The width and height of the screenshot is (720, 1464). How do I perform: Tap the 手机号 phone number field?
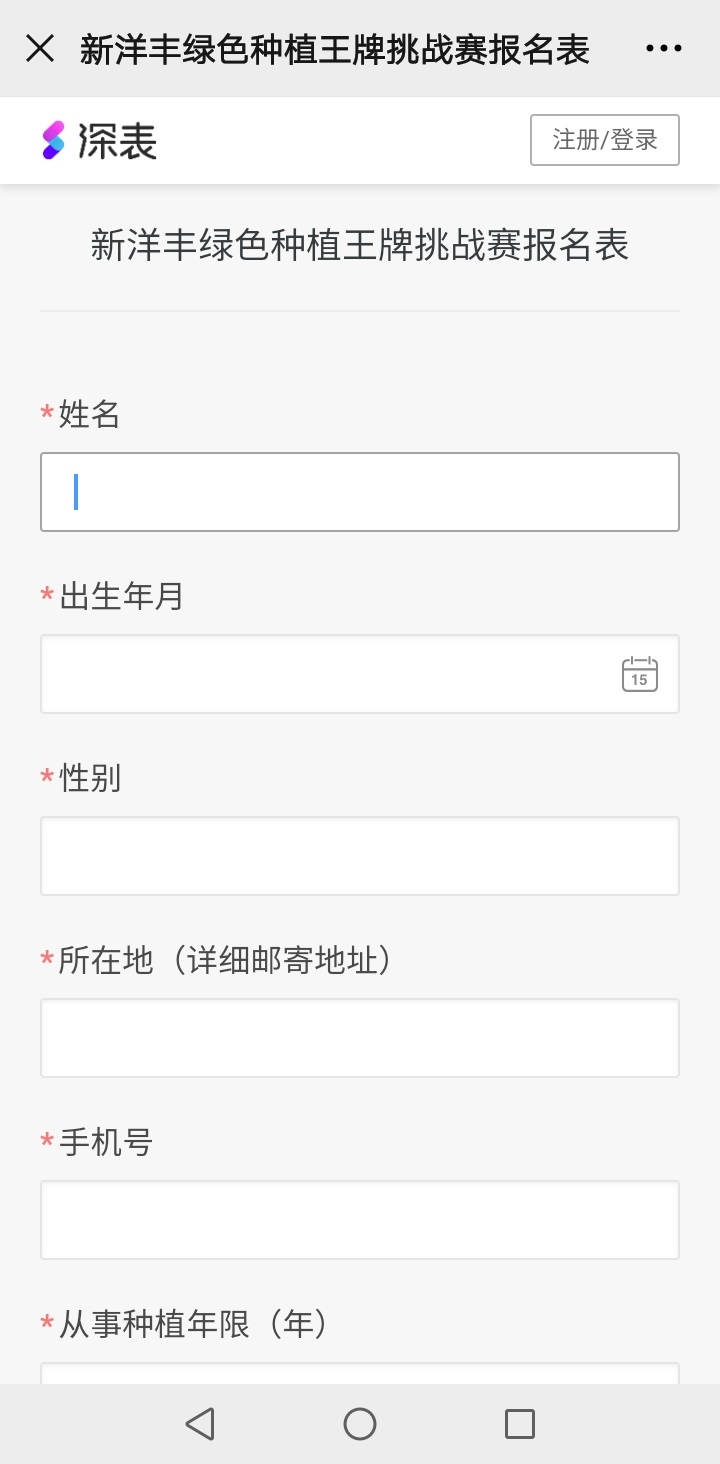tap(360, 1219)
